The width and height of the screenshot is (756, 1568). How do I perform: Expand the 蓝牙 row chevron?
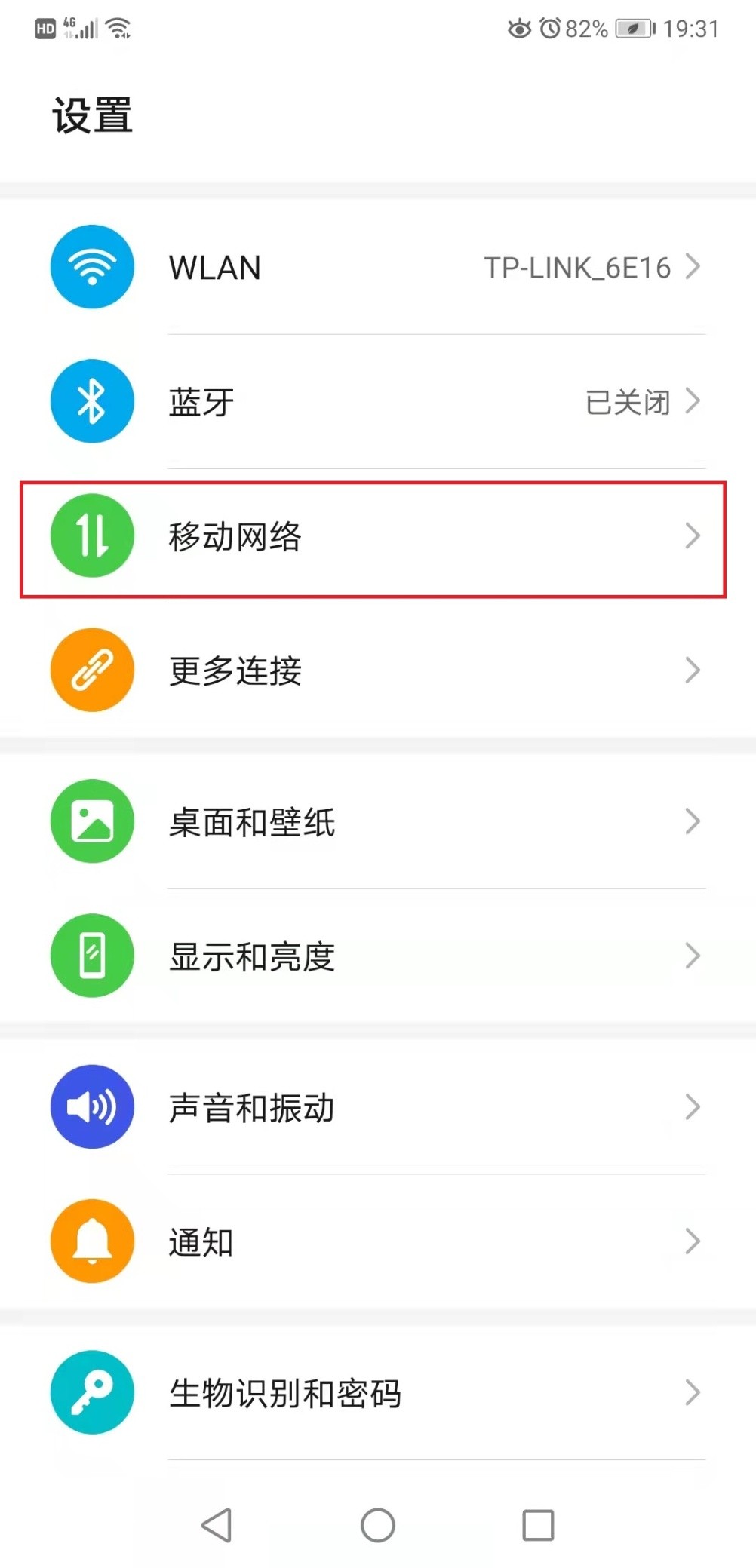tap(693, 400)
